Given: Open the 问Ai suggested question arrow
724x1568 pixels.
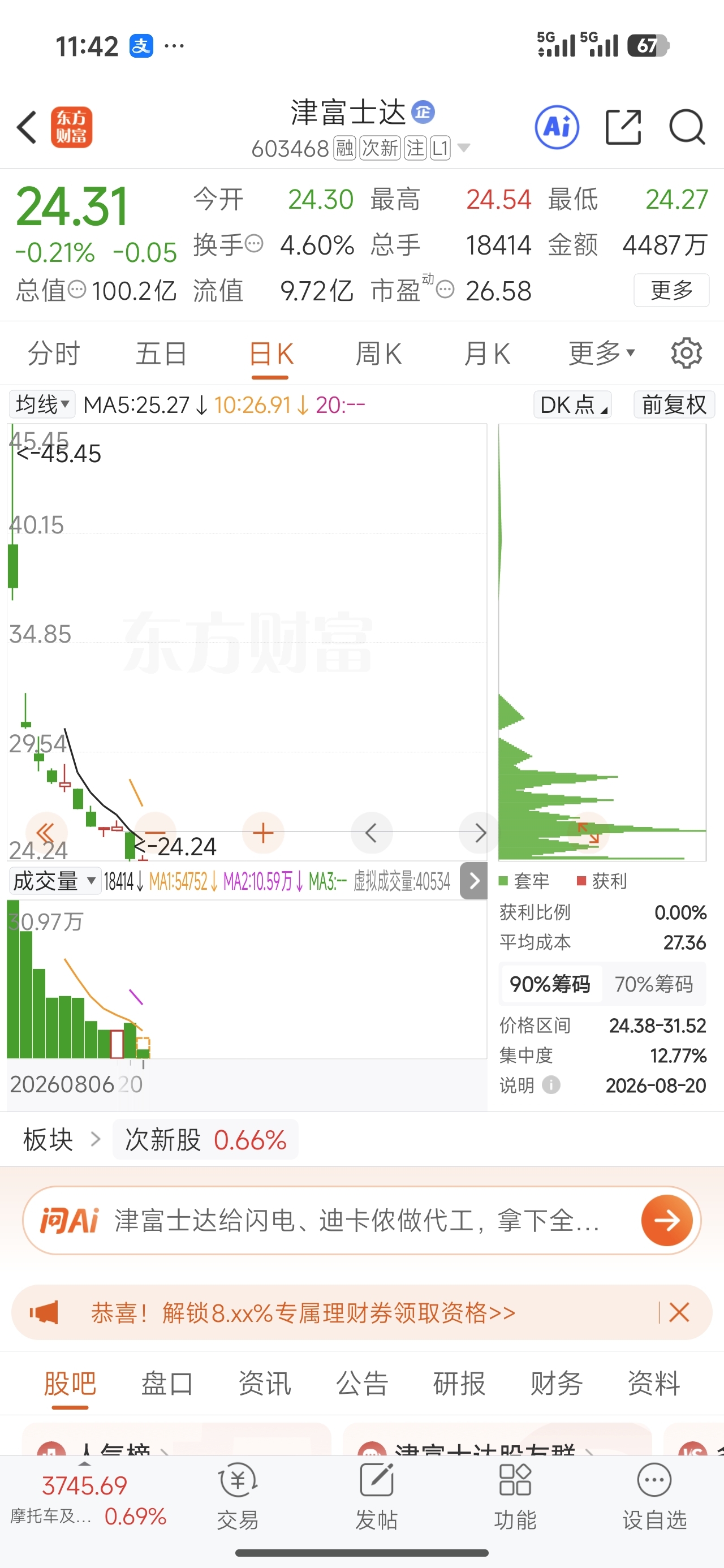Looking at the screenshot, I should [x=667, y=1221].
